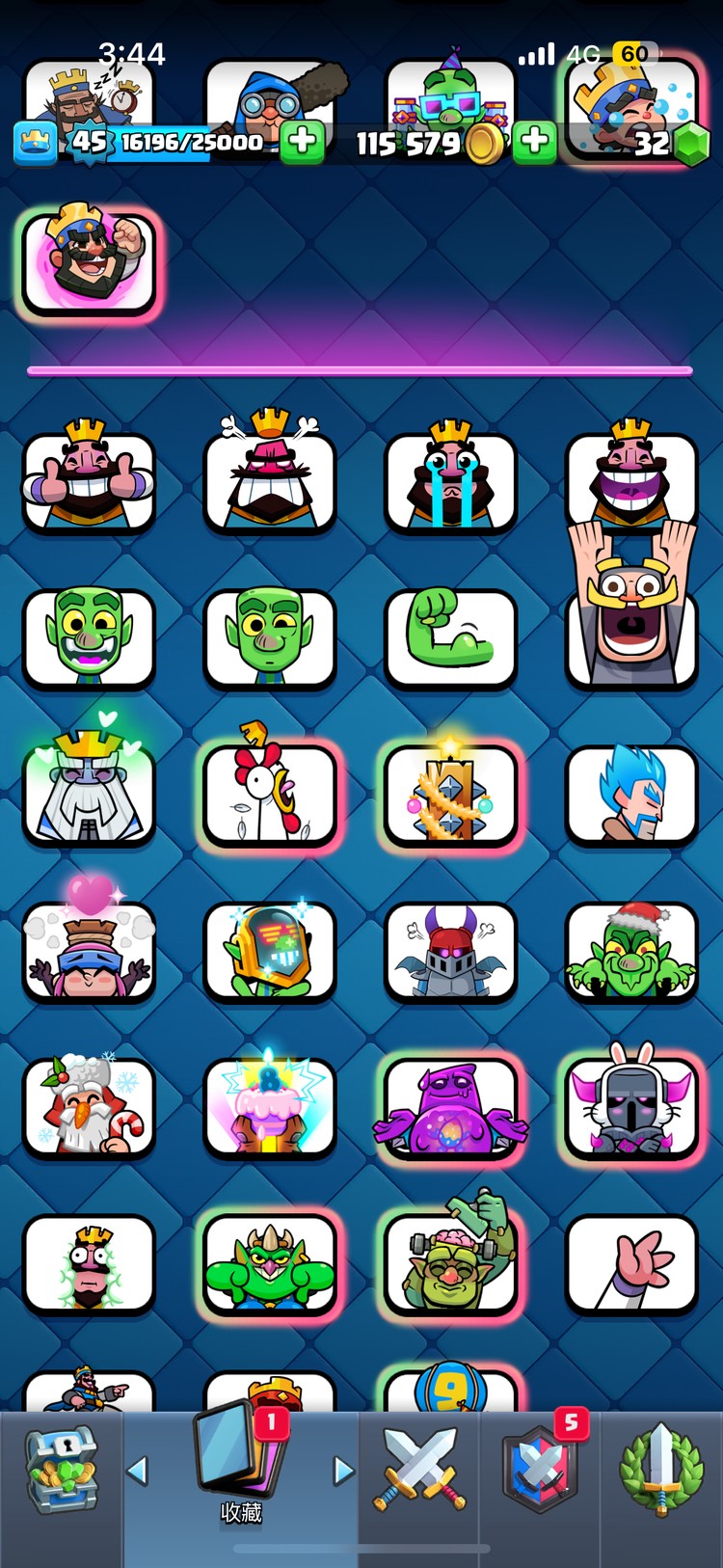Pick the waving hand emote

(631, 1263)
